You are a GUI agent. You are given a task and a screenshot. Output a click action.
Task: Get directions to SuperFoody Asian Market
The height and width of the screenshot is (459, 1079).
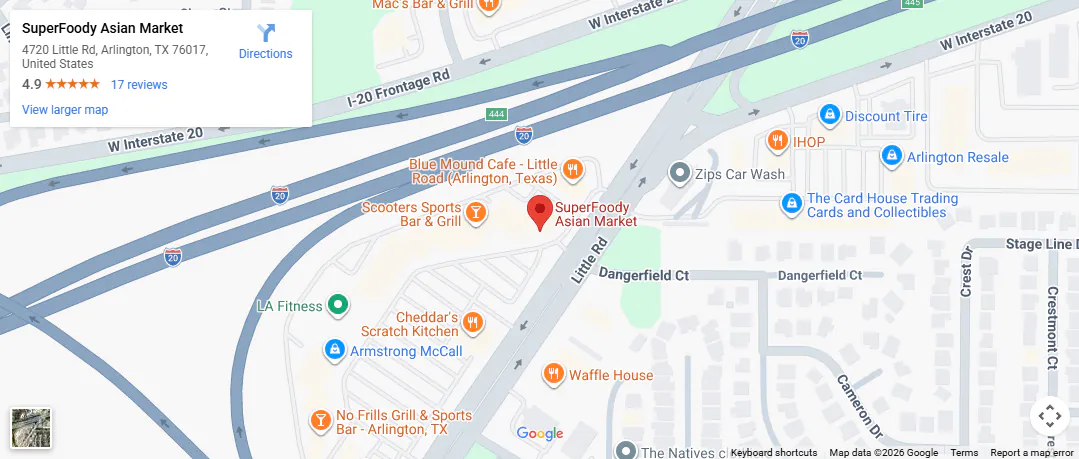coord(265,41)
